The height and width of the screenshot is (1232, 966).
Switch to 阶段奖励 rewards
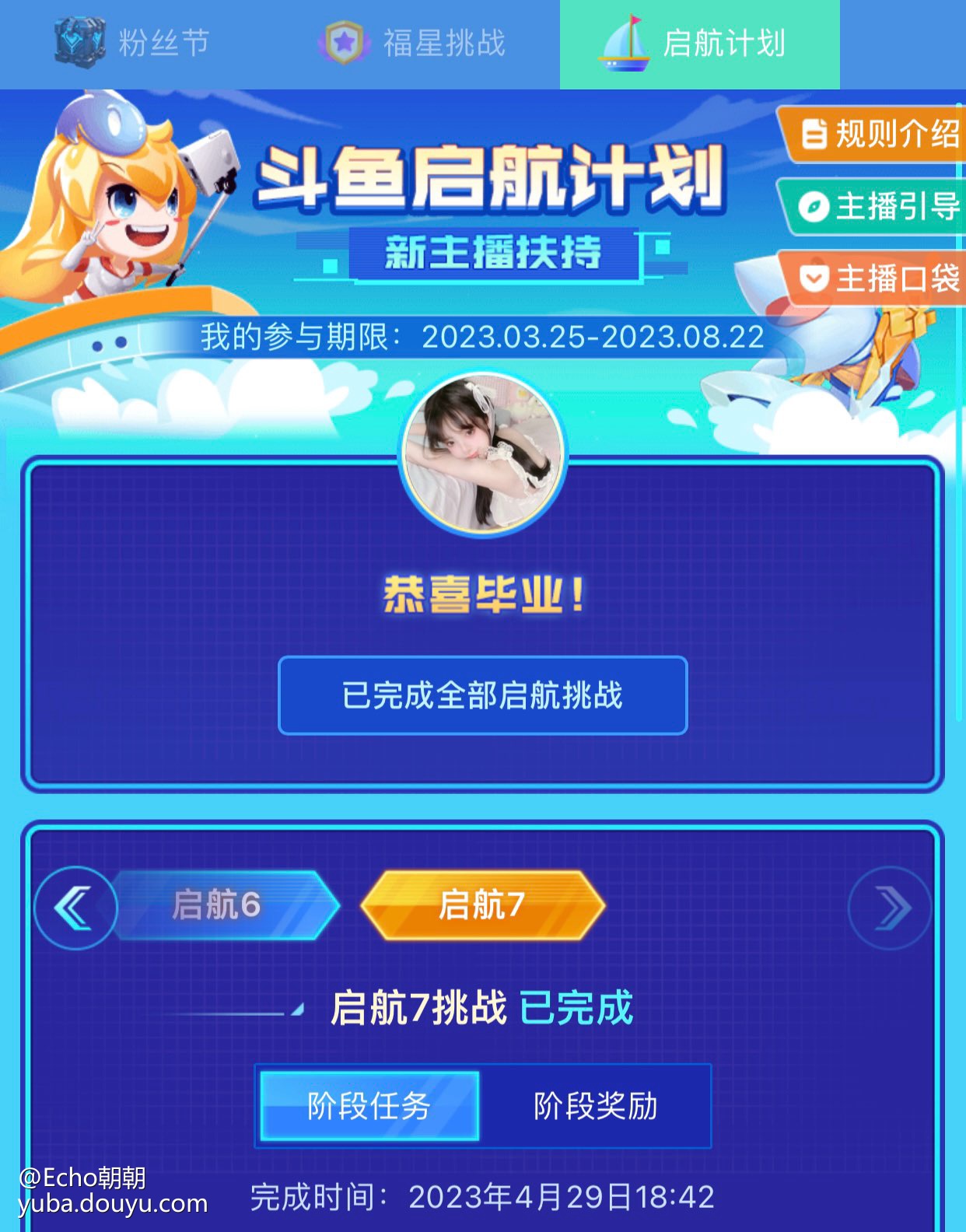pos(595,1105)
